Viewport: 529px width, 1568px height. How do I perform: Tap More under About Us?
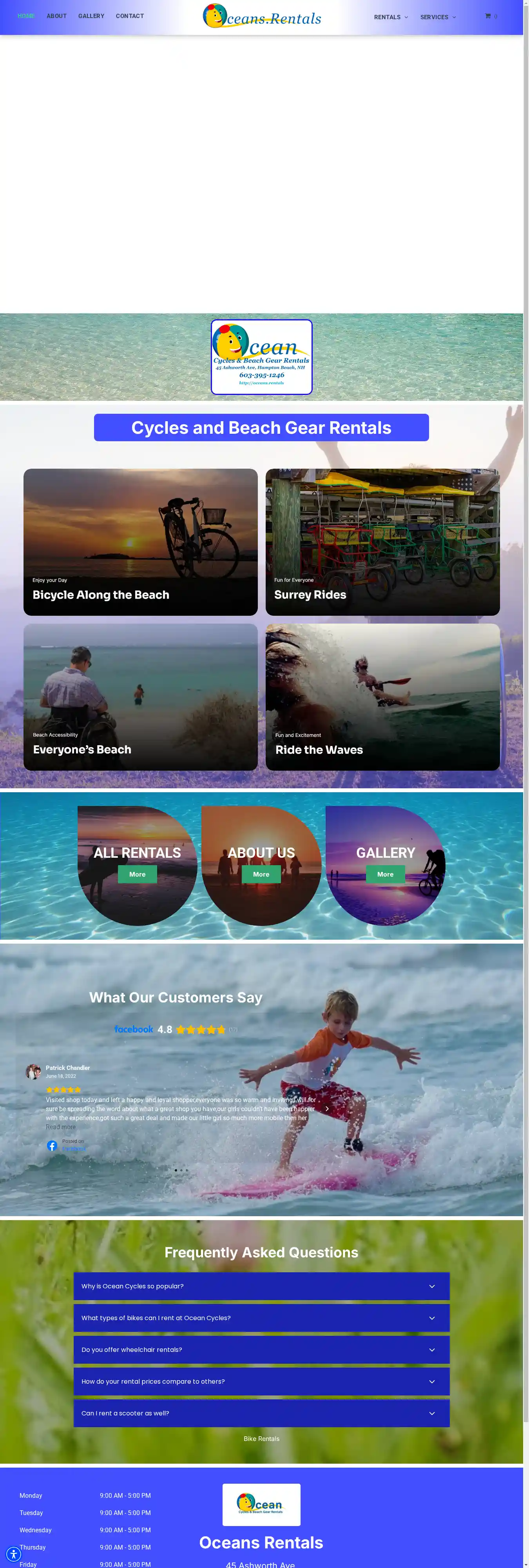point(261,874)
